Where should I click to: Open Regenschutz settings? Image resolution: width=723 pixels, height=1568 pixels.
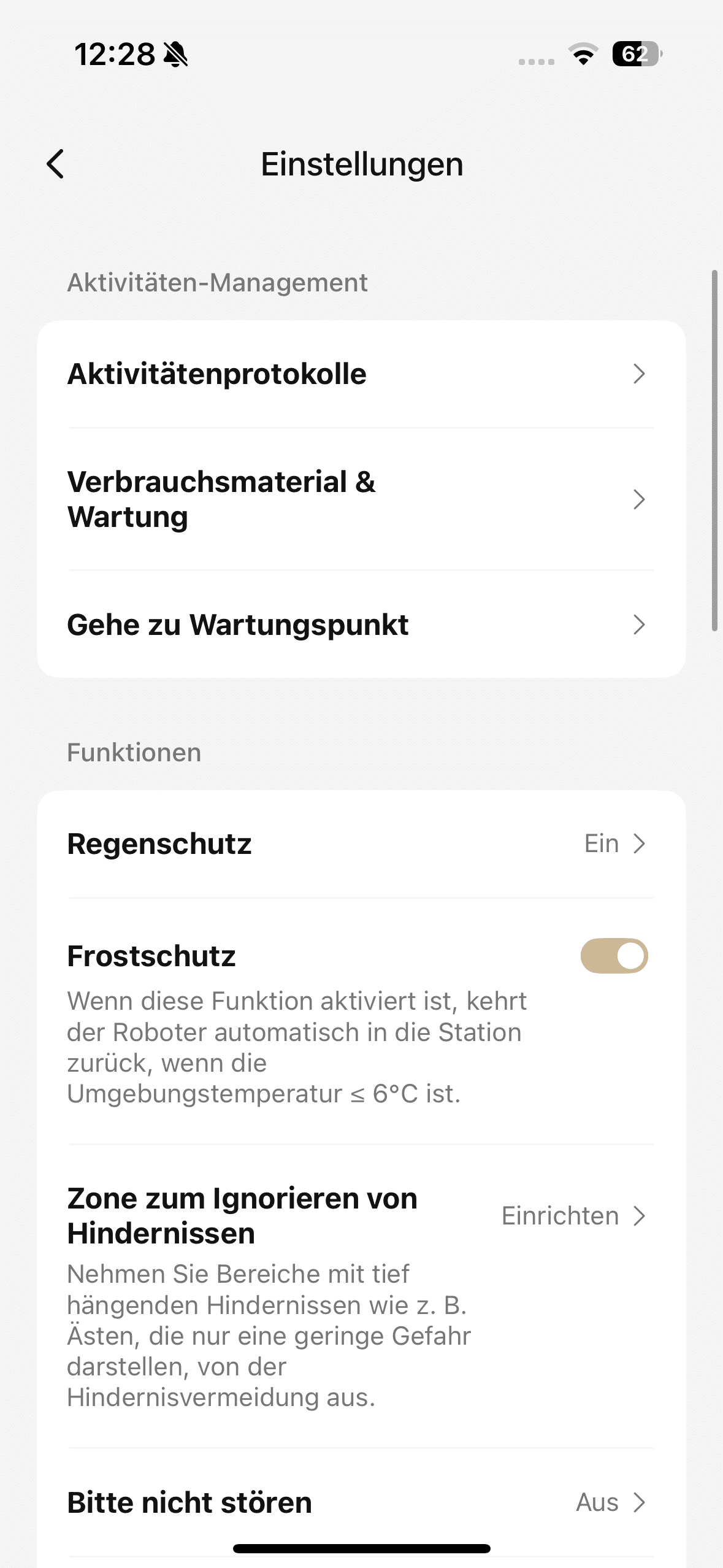coord(361,844)
